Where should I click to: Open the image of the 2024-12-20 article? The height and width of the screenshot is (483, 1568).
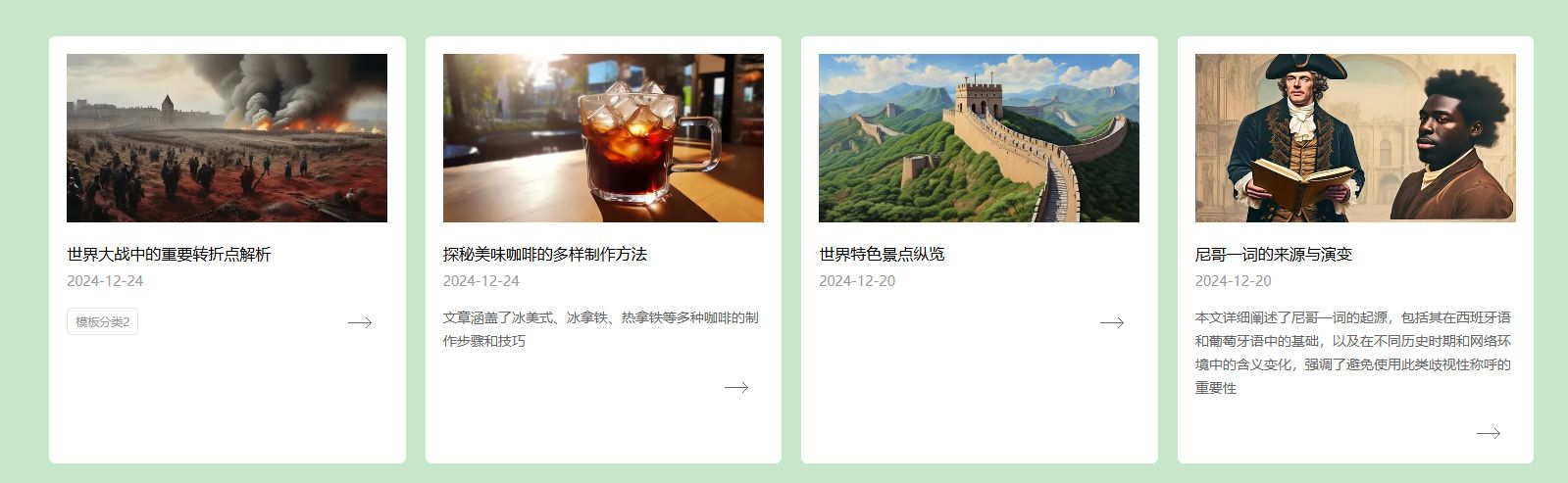click(1355, 138)
